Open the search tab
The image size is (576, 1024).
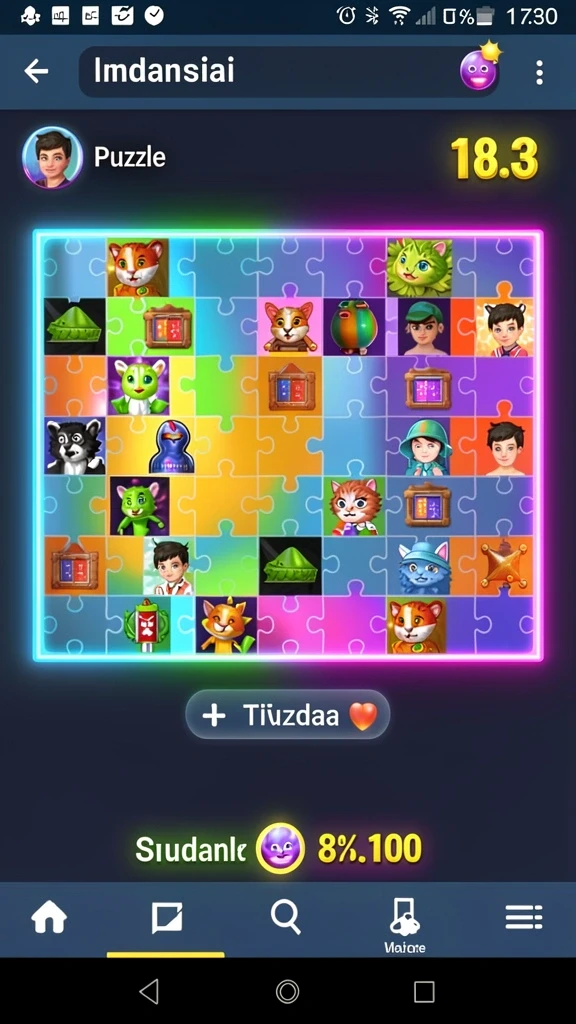[x=286, y=918]
